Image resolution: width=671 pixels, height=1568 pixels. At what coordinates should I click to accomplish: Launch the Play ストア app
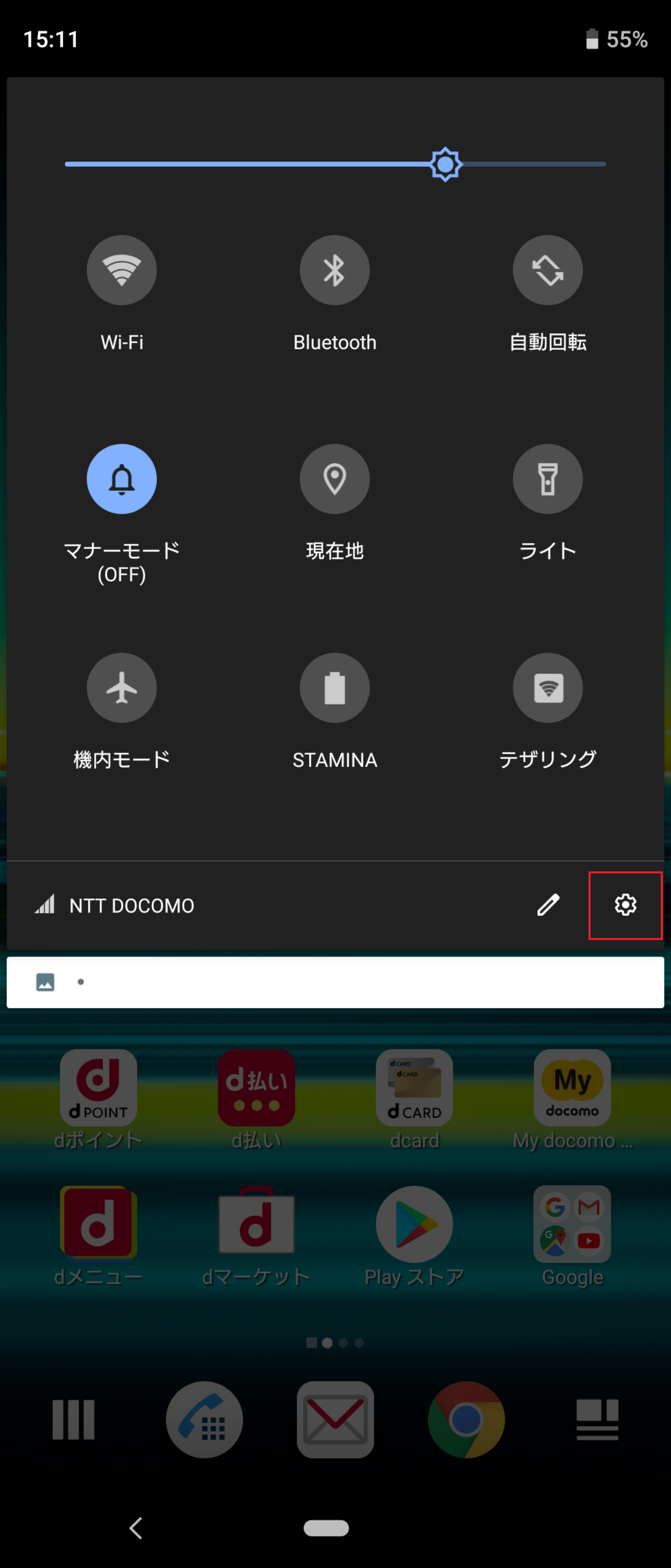tap(414, 1223)
